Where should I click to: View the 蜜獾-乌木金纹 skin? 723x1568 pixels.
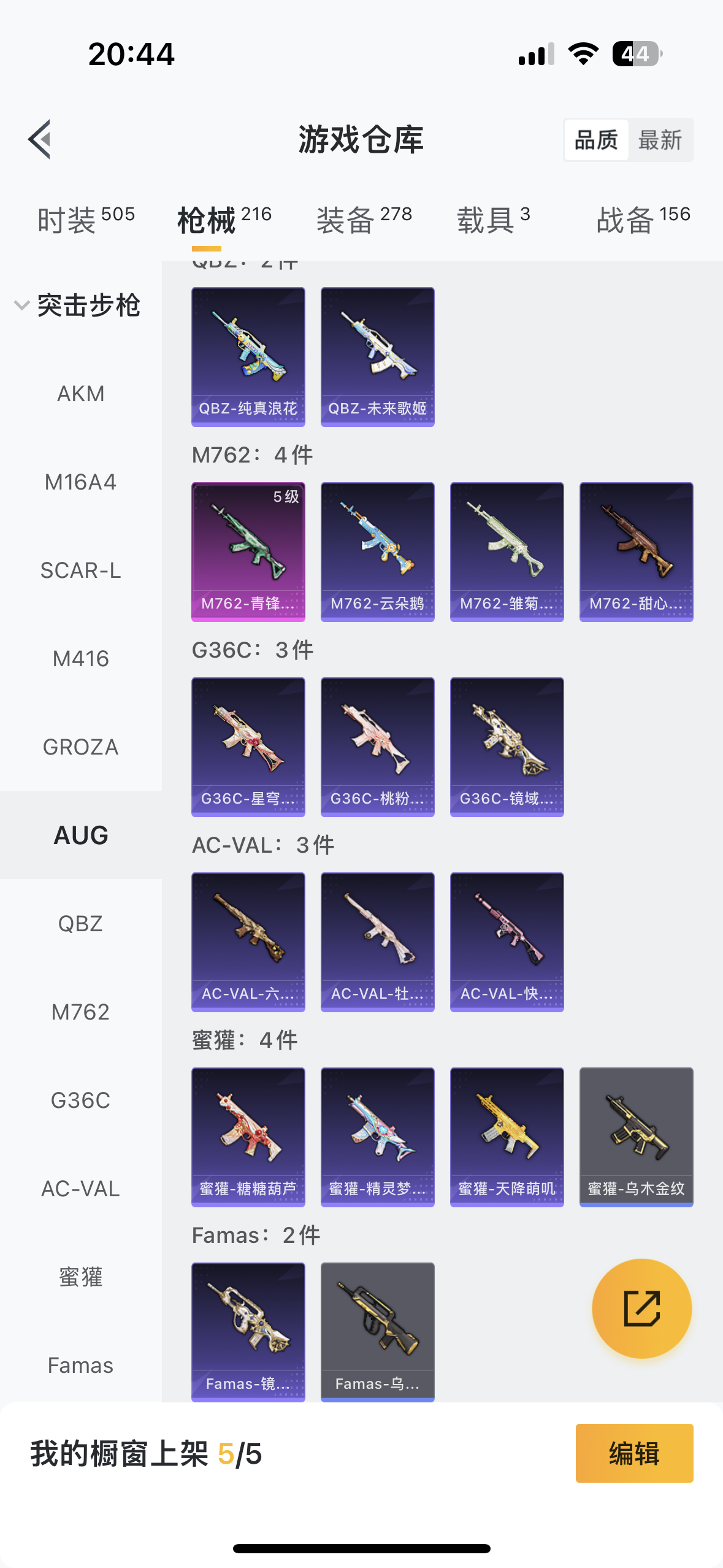pos(637,1137)
